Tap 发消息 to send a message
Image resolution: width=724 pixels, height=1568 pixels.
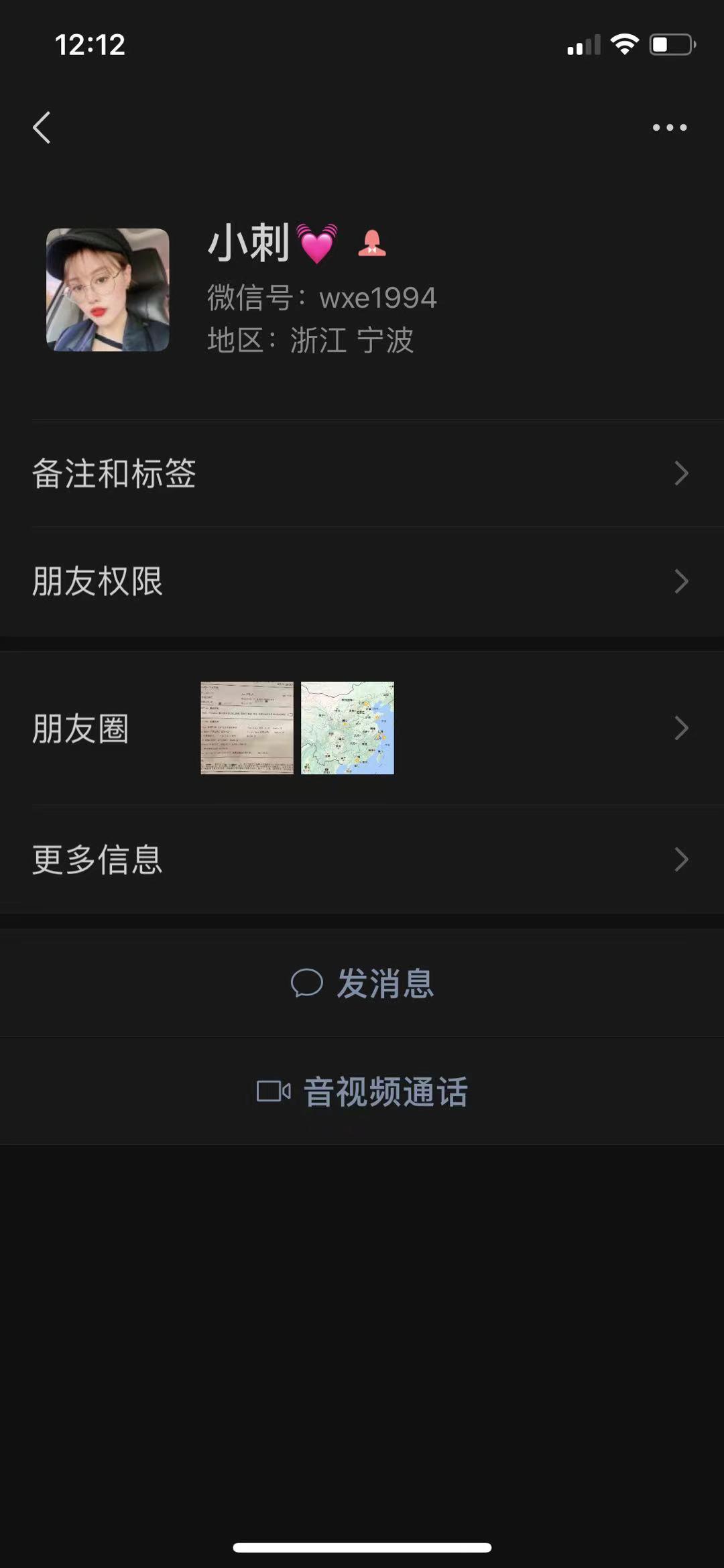pyautogui.click(x=363, y=983)
